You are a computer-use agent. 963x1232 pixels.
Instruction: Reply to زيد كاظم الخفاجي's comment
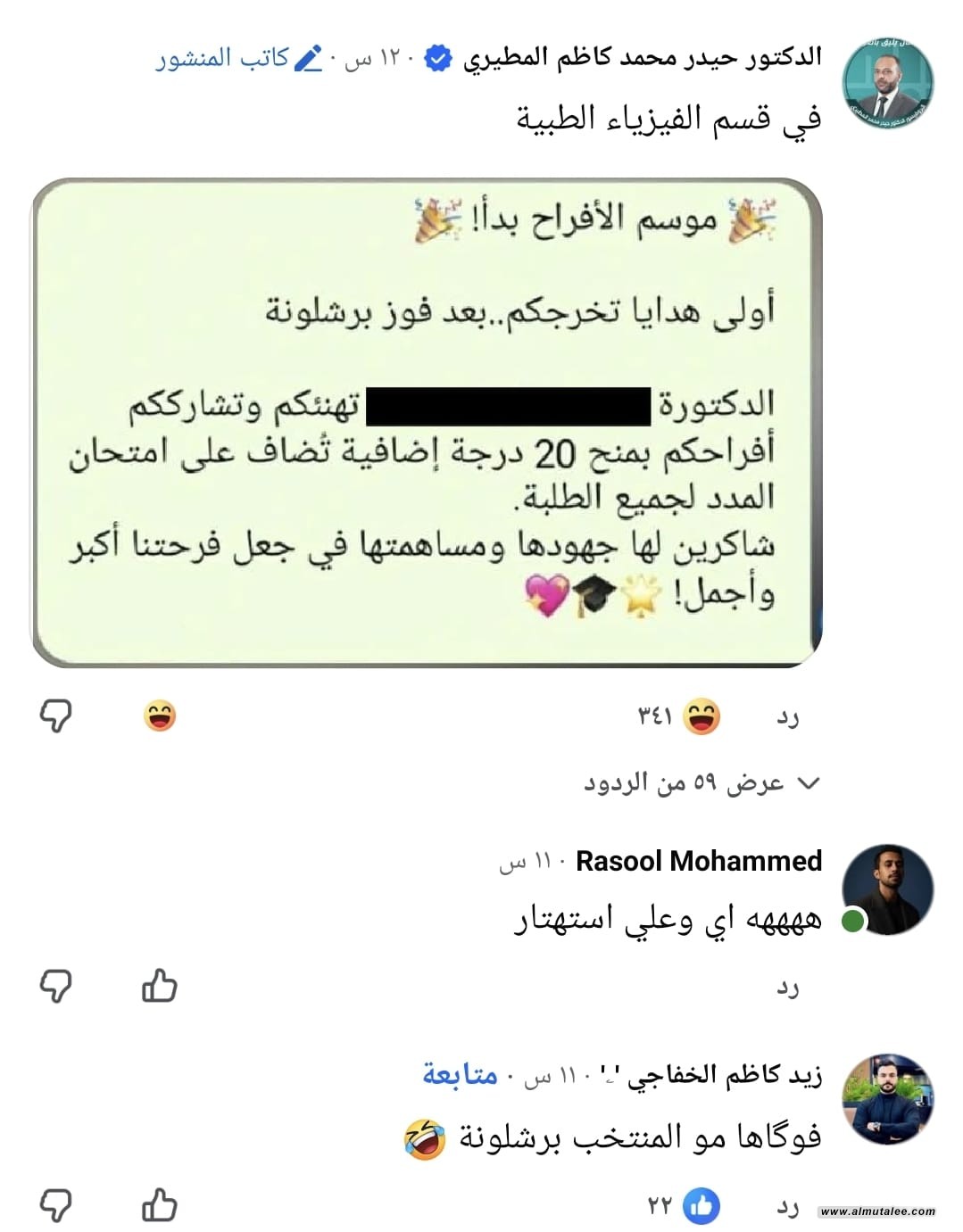[x=786, y=1207]
